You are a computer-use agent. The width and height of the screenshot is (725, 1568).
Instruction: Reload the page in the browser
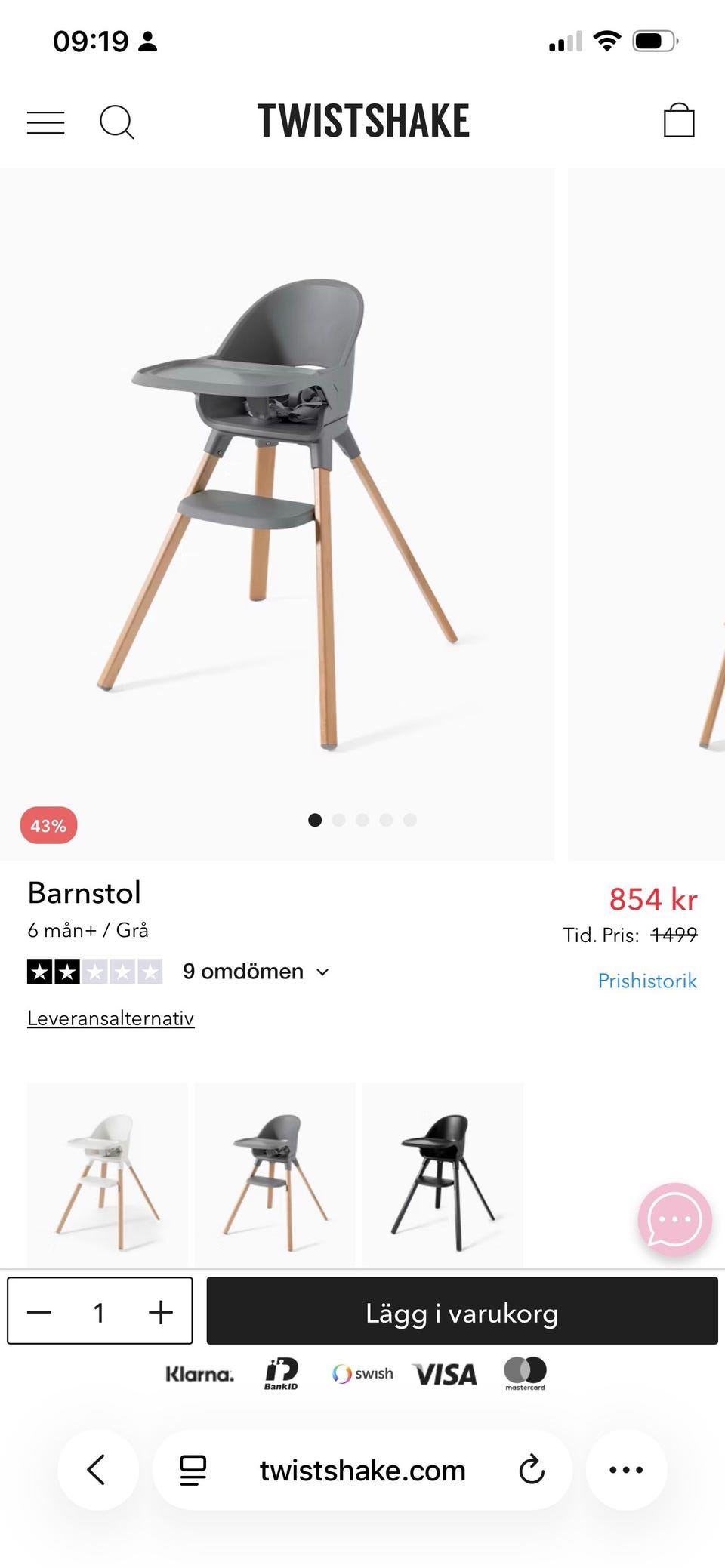coord(533,1470)
